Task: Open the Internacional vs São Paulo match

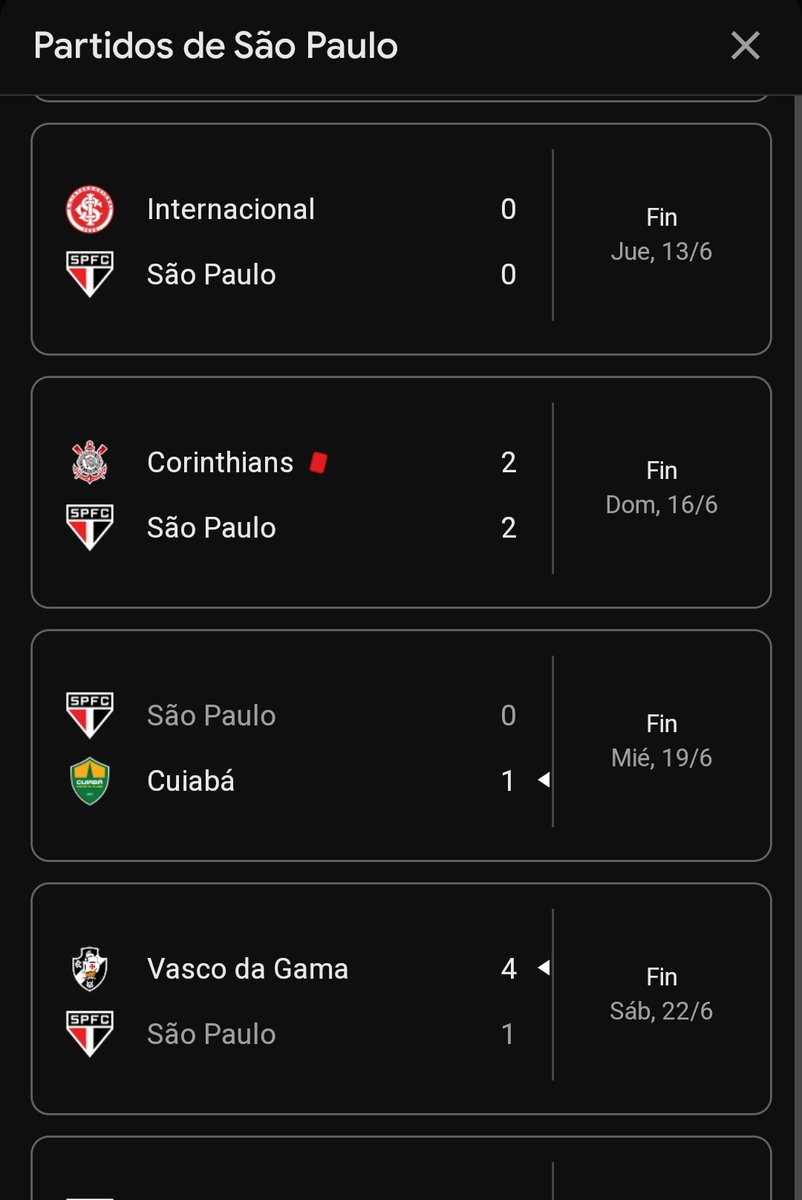Action: (x=400, y=240)
